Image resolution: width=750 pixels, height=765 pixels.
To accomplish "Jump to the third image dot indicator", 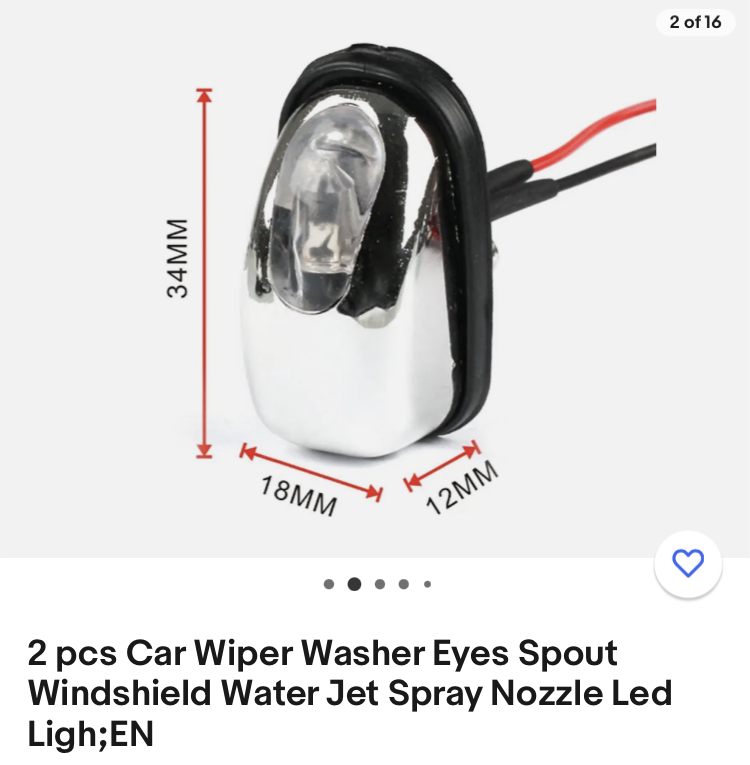I will [380, 584].
